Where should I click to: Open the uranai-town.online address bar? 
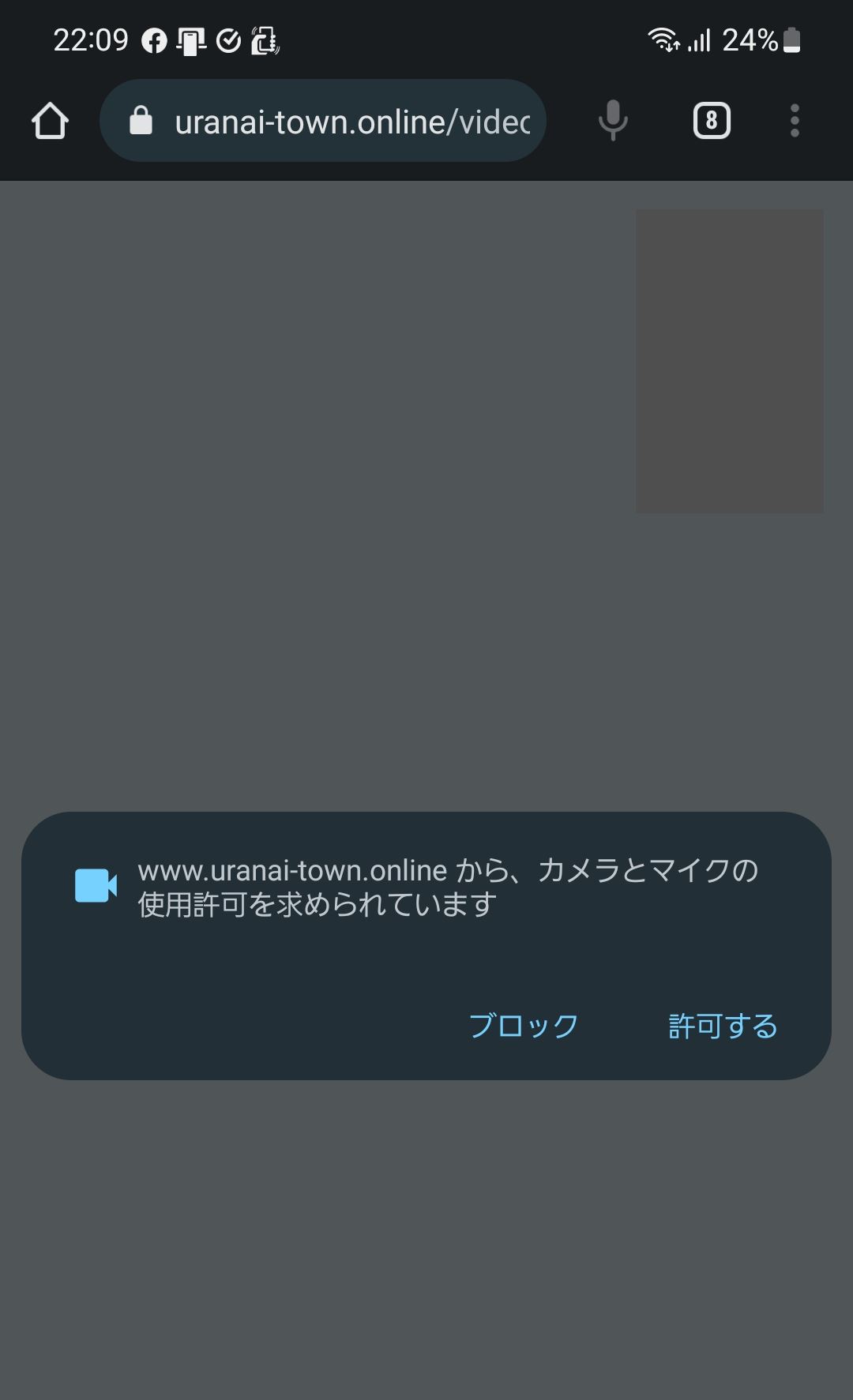coord(322,121)
